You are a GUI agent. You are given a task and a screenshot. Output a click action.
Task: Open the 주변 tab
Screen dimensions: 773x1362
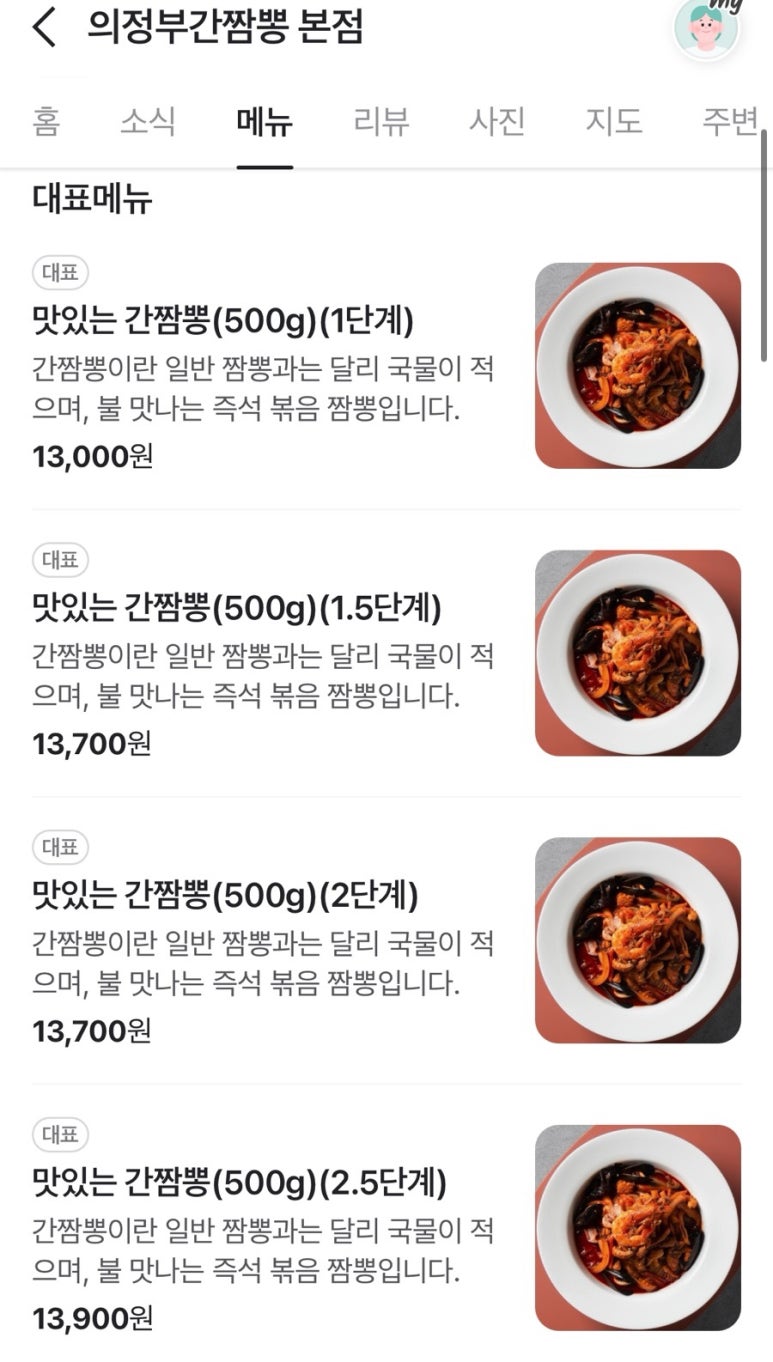(729, 122)
